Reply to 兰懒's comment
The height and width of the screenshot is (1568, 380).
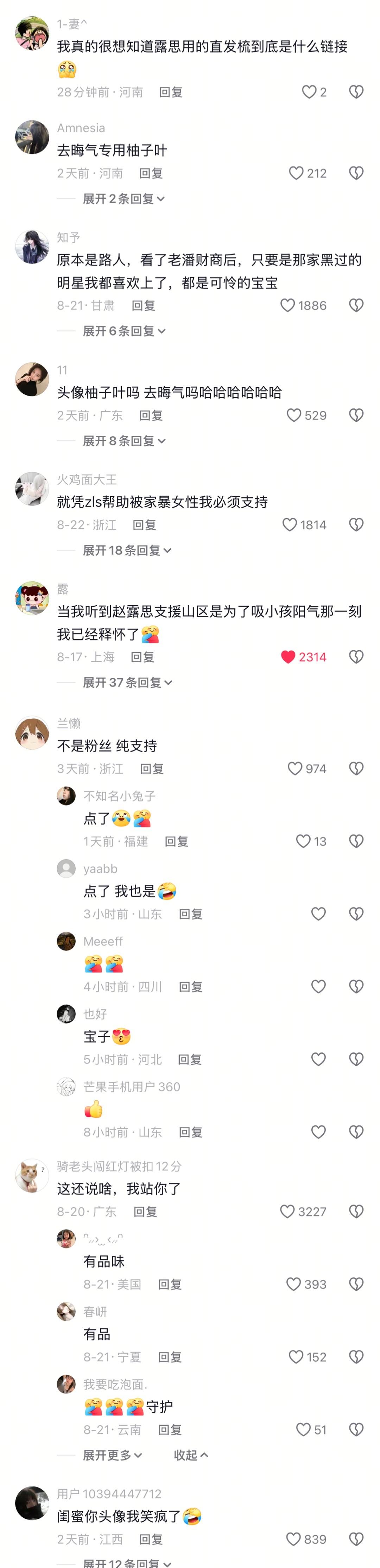[152, 769]
